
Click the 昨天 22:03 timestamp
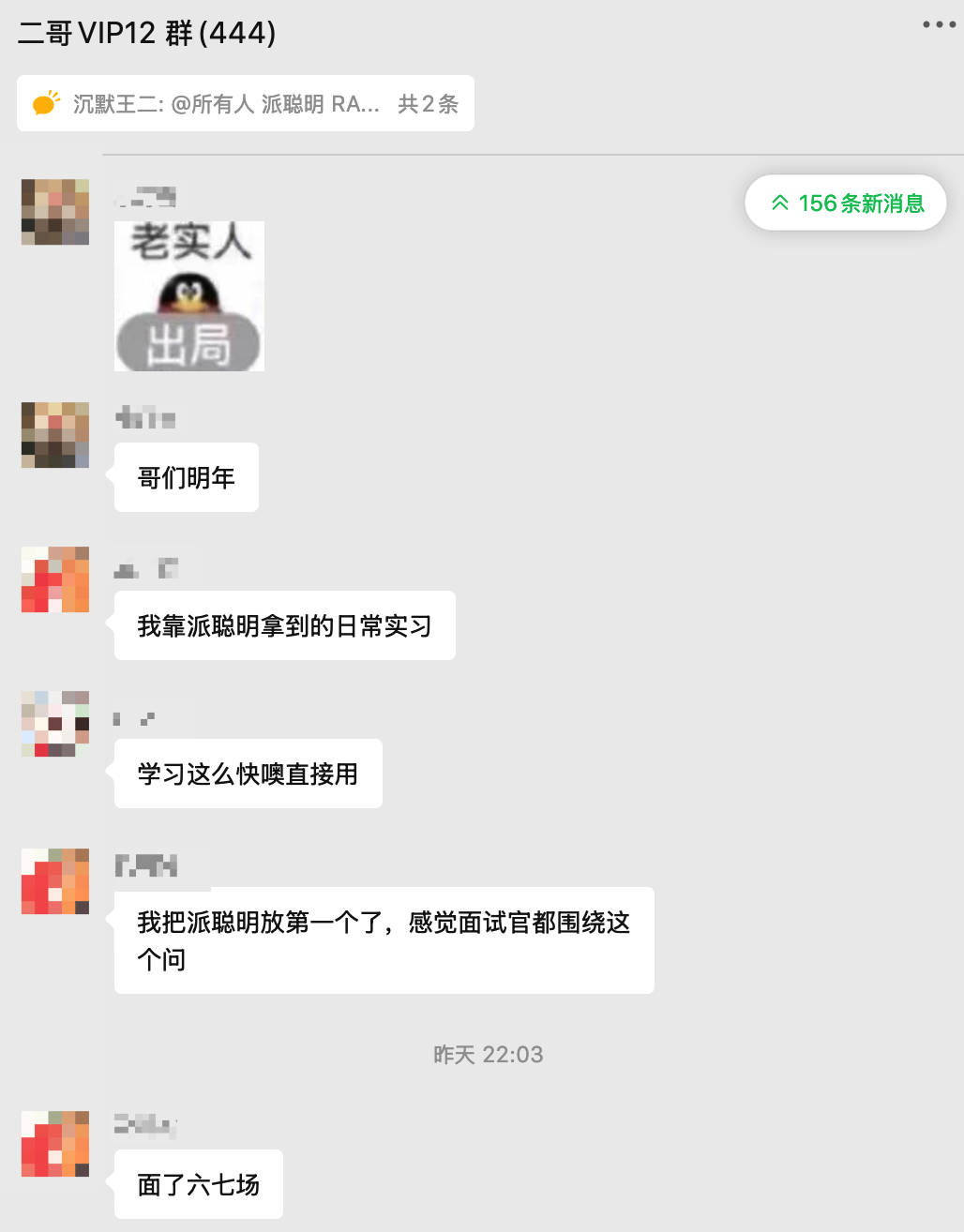(x=489, y=1054)
